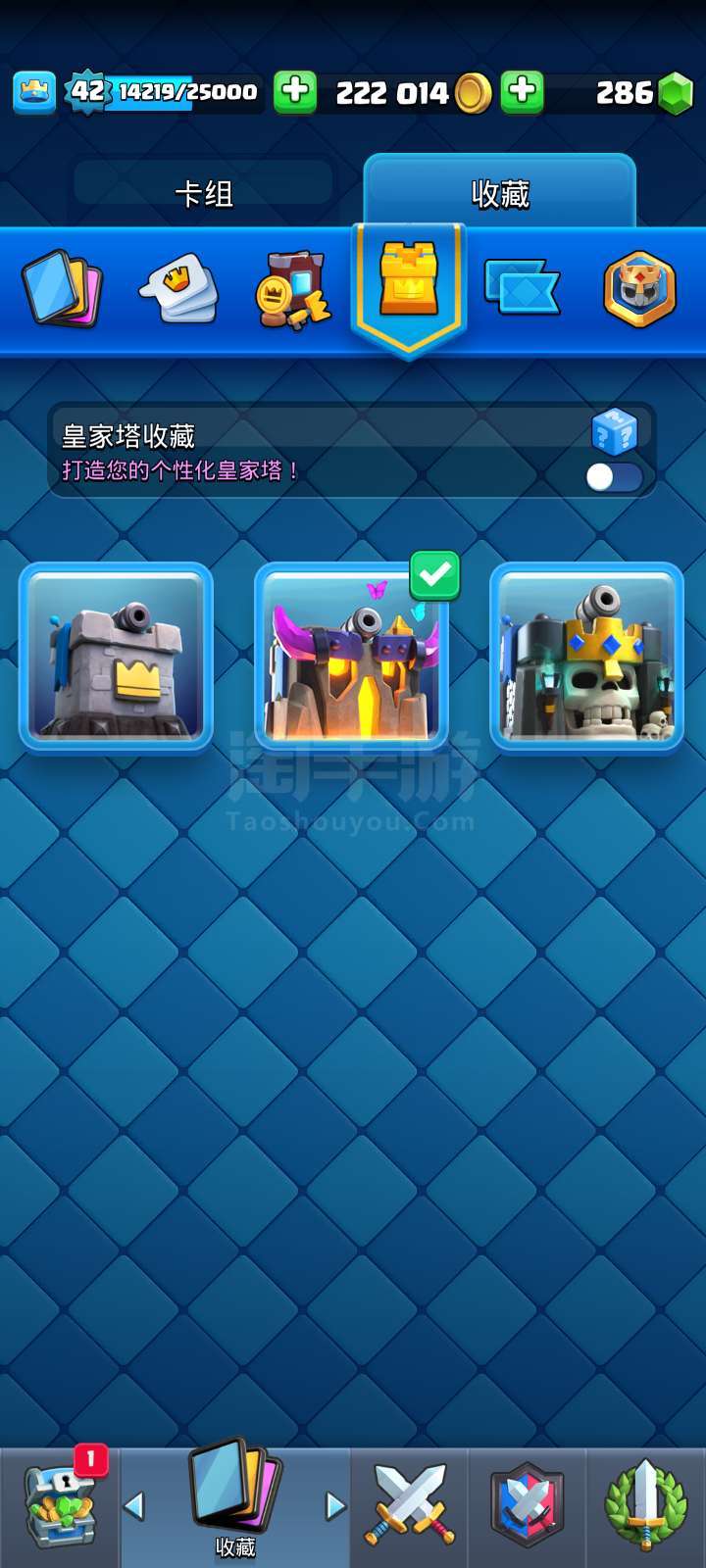Open the events laurel sword tab
The height and width of the screenshot is (1568, 706).
(x=645, y=1507)
